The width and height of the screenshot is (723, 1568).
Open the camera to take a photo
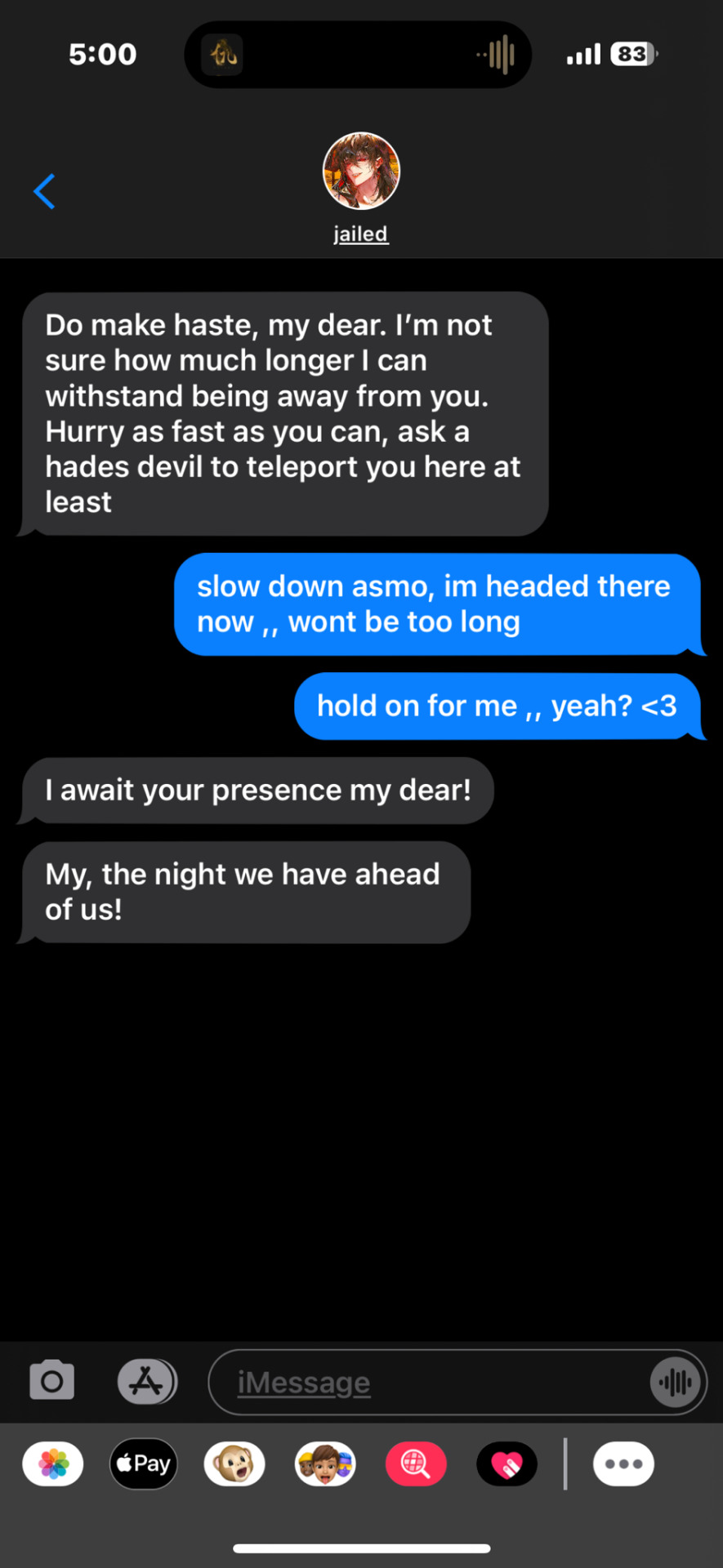tap(52, 1381)
